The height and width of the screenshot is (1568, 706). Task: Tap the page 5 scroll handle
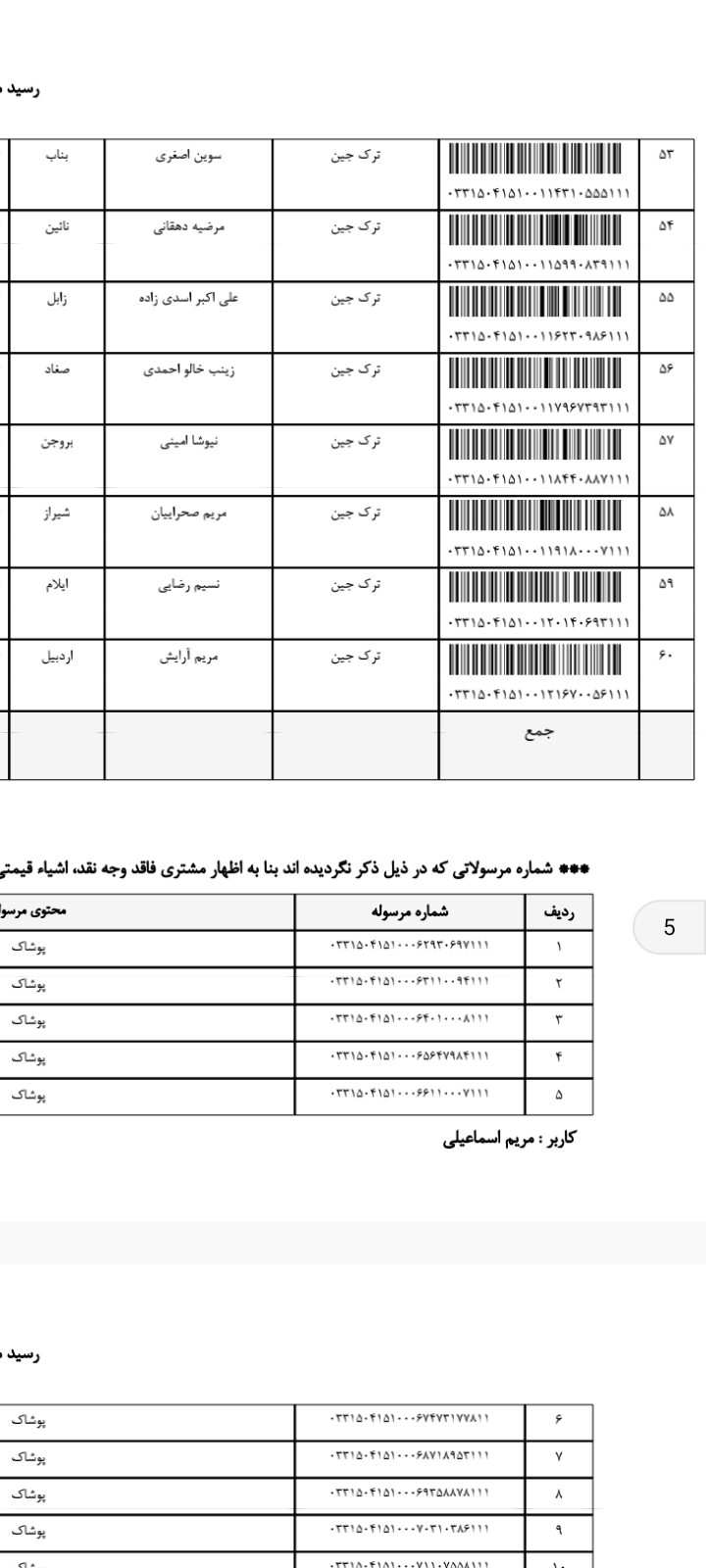point(671,927)
